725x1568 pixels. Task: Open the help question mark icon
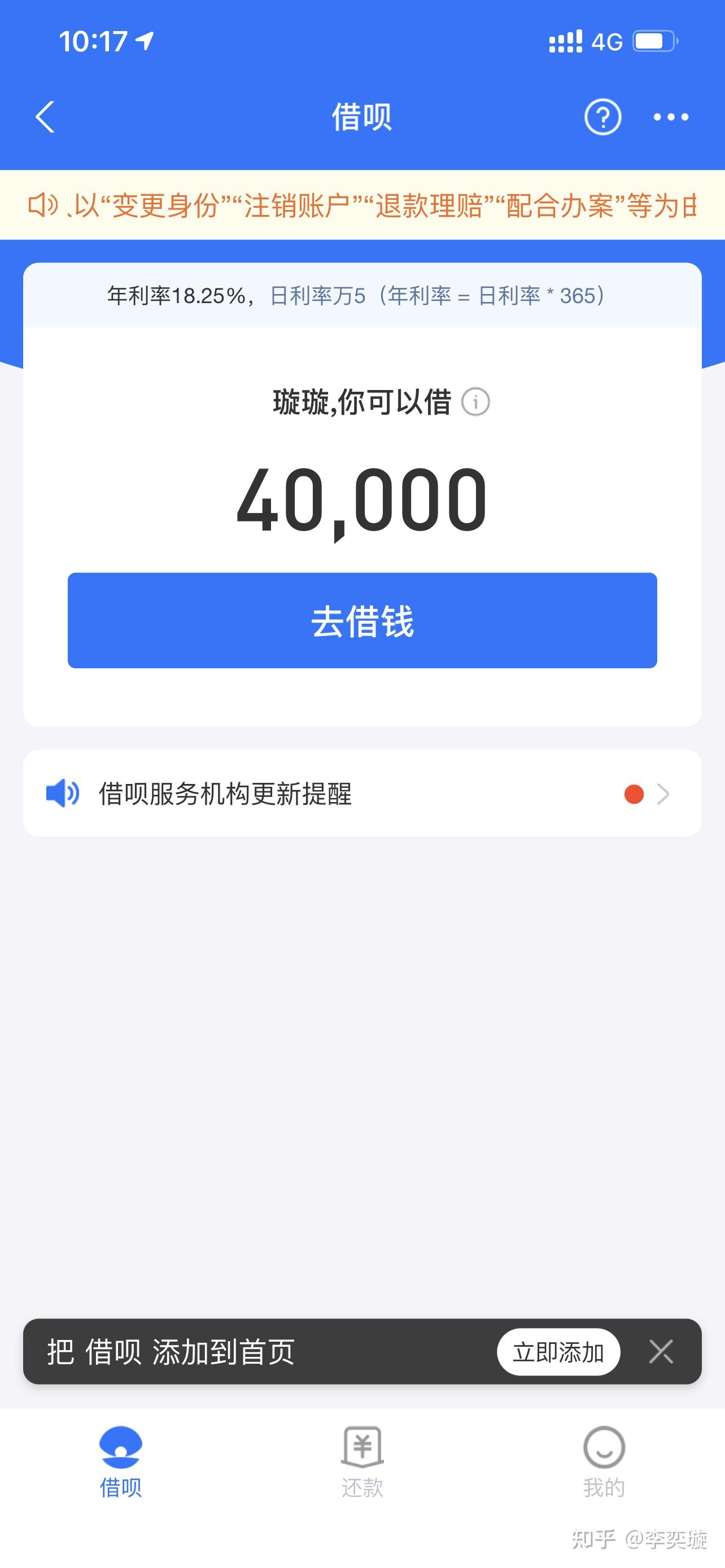(601, 117)
